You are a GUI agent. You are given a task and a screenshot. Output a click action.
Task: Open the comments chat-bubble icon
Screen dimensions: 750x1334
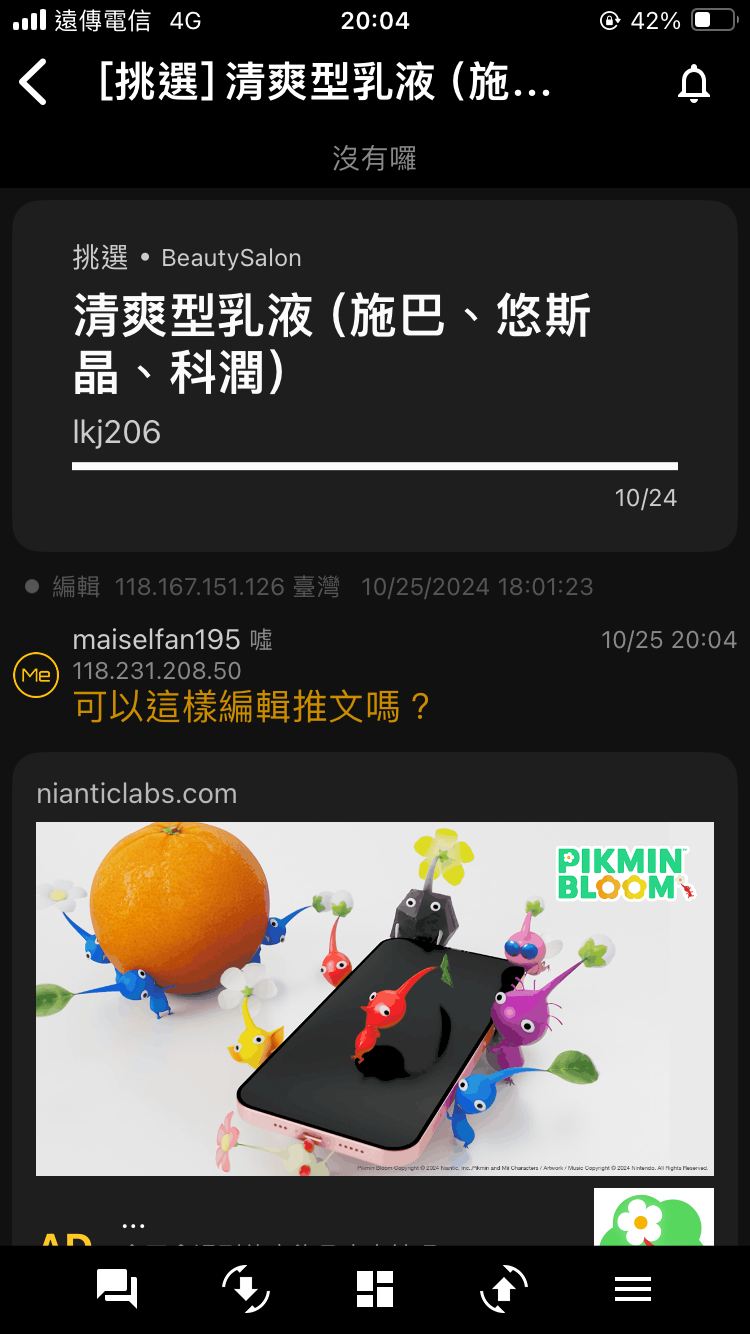[117, 1289]
